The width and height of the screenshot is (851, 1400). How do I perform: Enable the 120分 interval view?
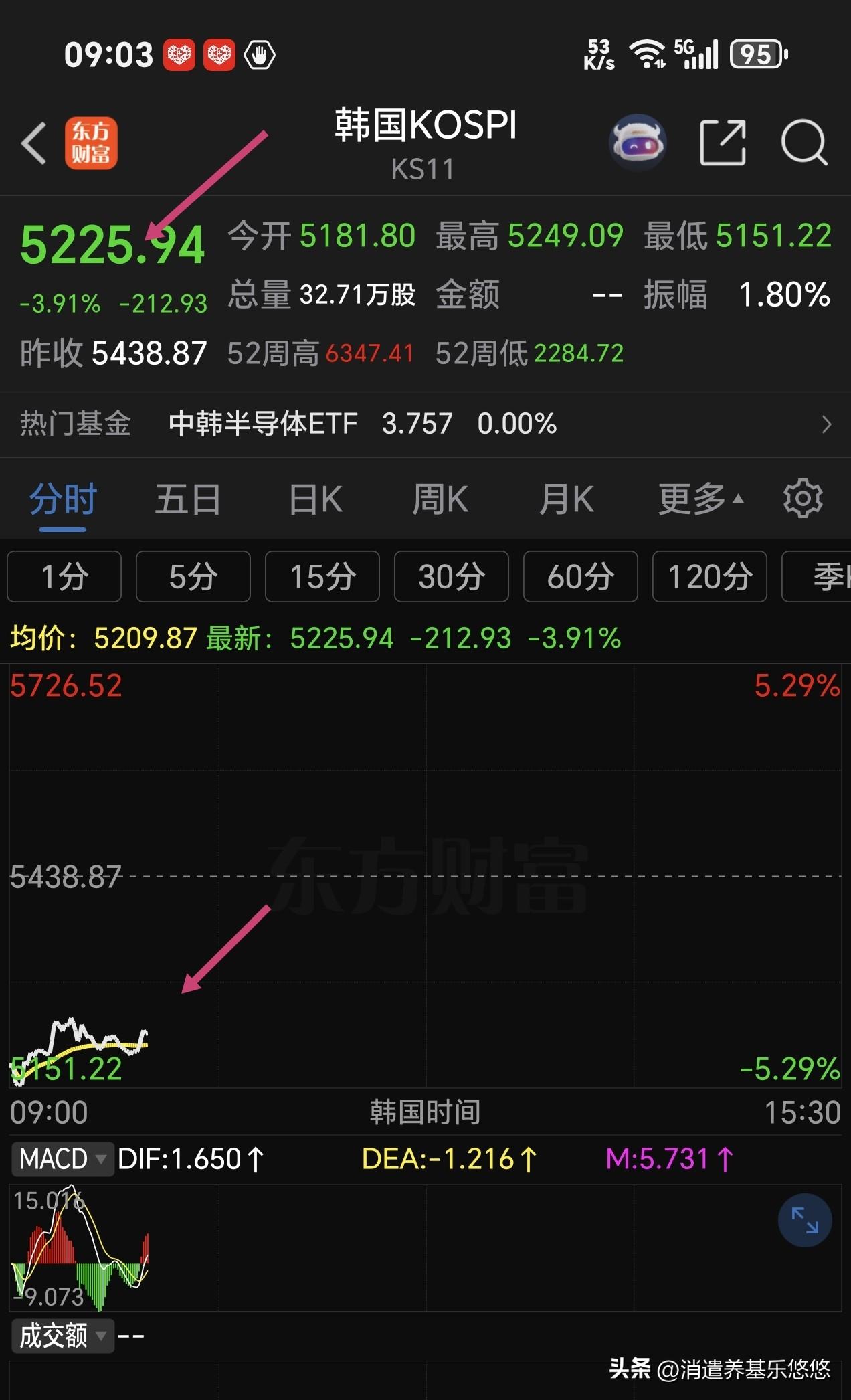708,576
